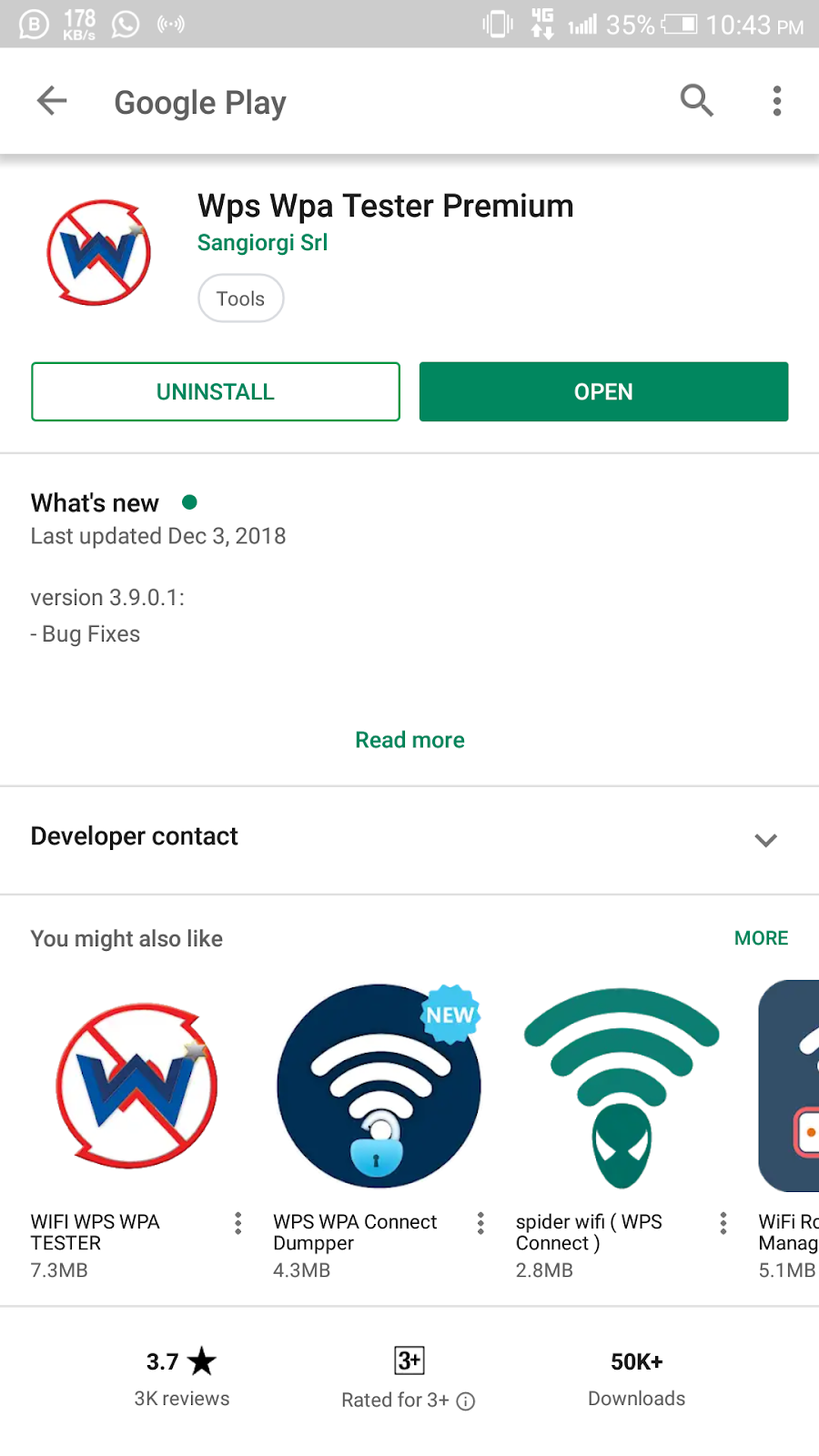Open options for WPS WPA Connect Dumpper
Image resolution: width=819 pixels, height=1456 pixels.
point(480,1223)
